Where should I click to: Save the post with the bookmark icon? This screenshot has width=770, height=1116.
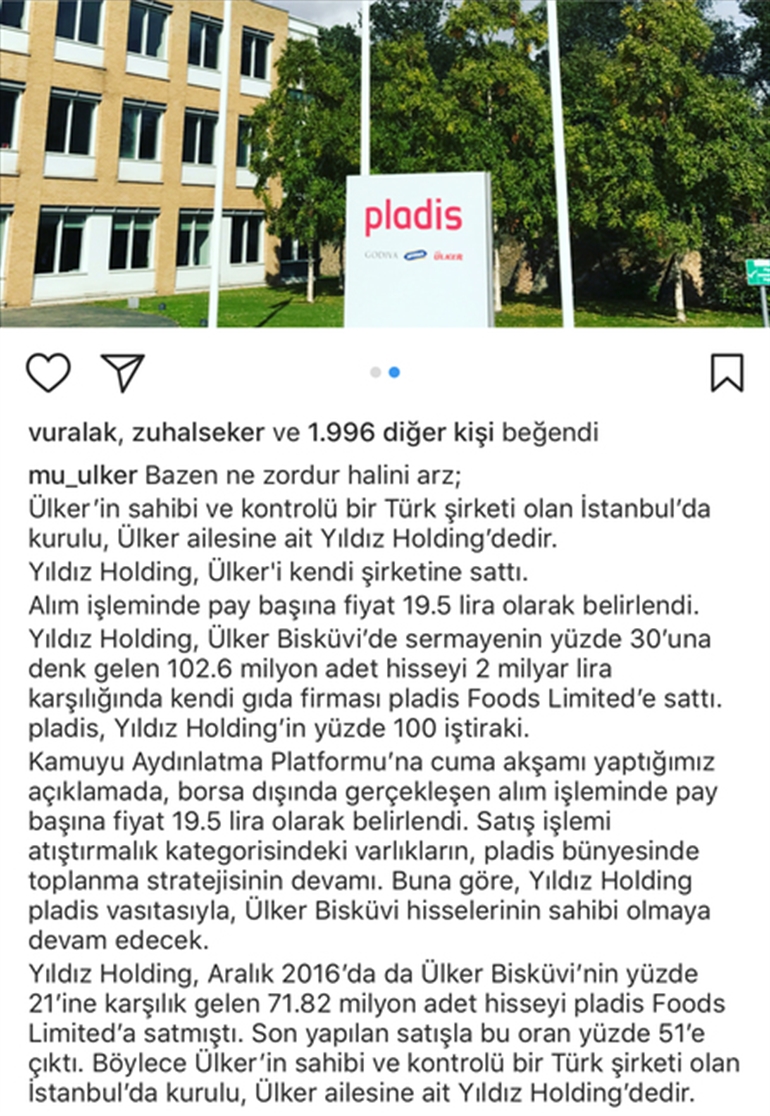[727, 373]
